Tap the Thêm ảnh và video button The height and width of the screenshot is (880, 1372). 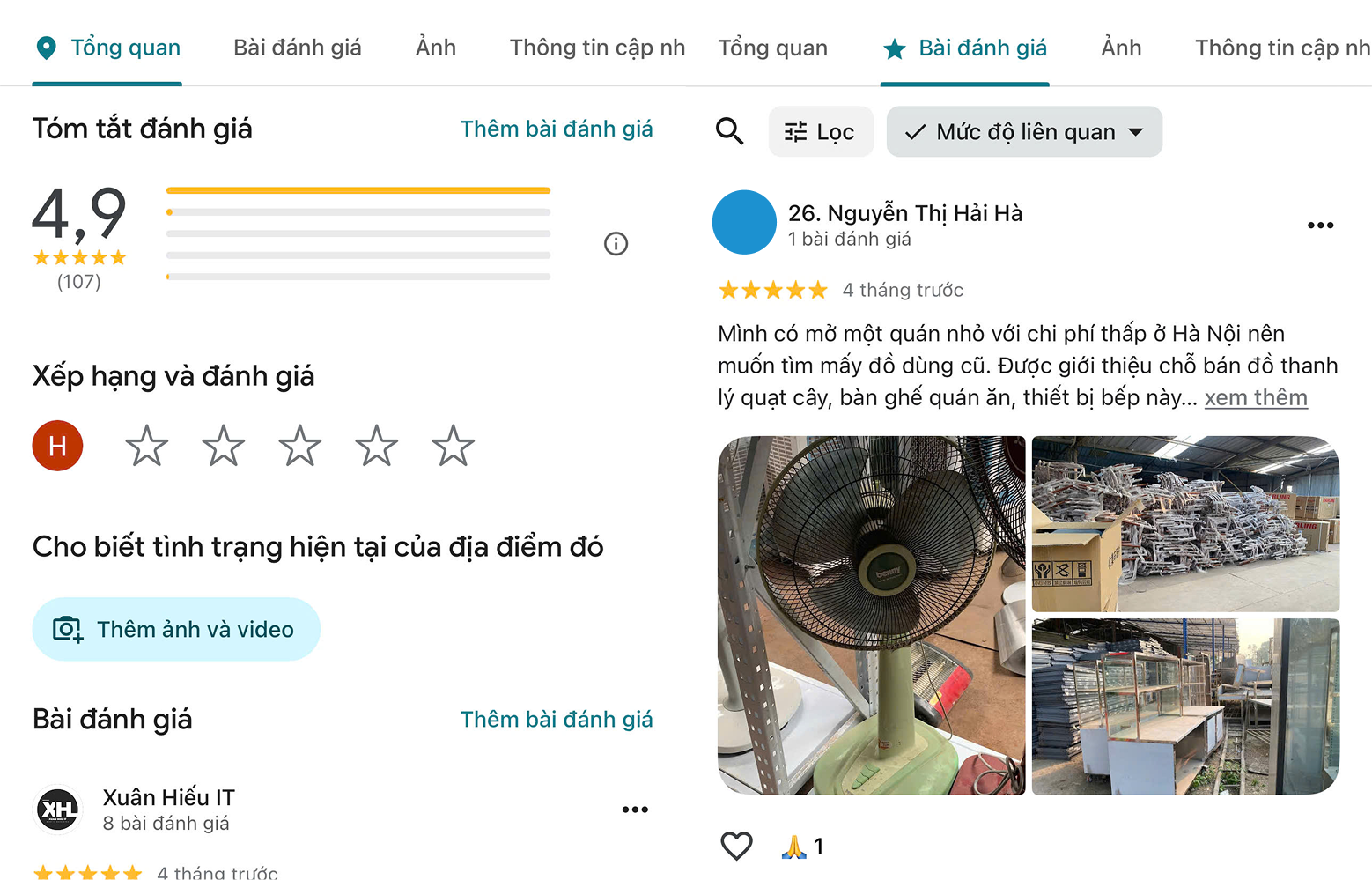176,629
